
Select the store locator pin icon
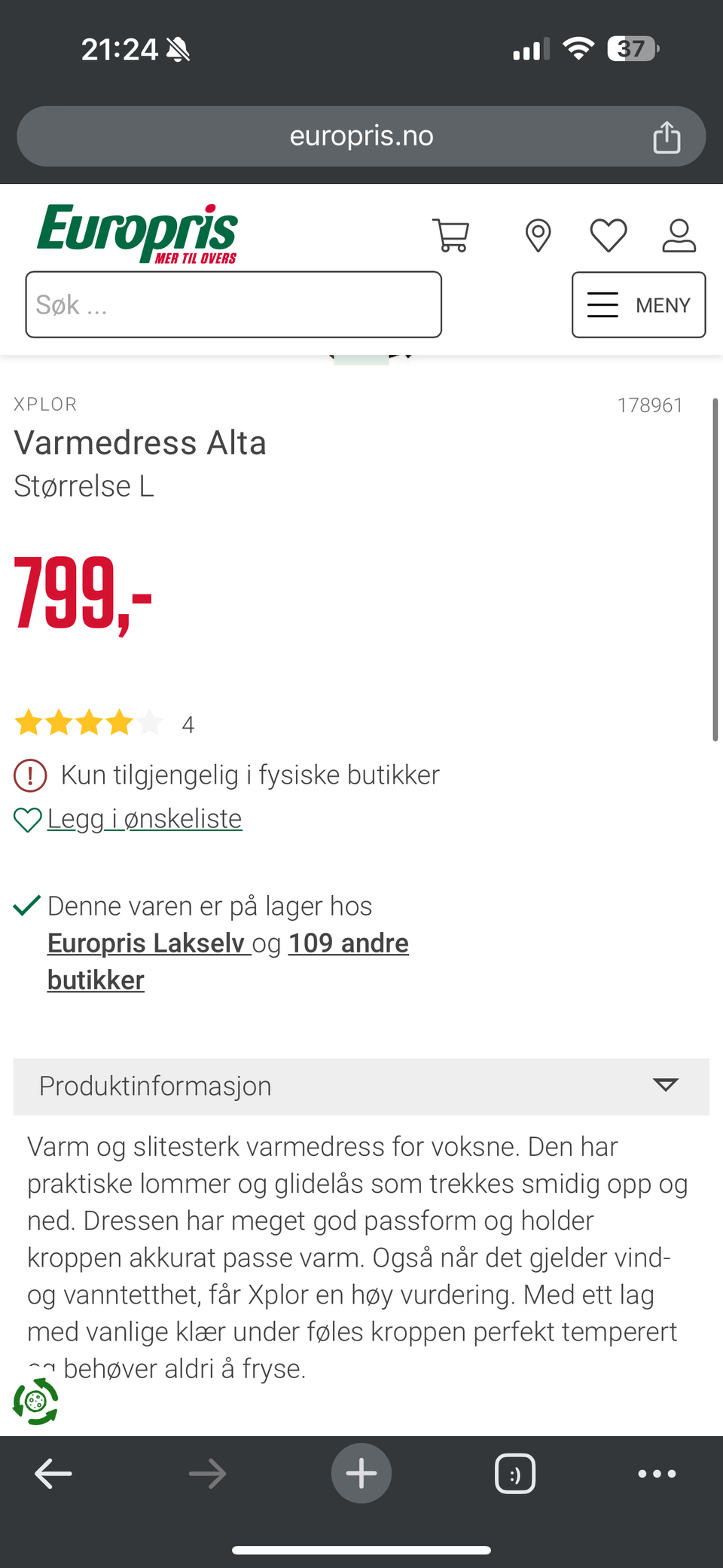pyautogui.click(x=538, y=234)
